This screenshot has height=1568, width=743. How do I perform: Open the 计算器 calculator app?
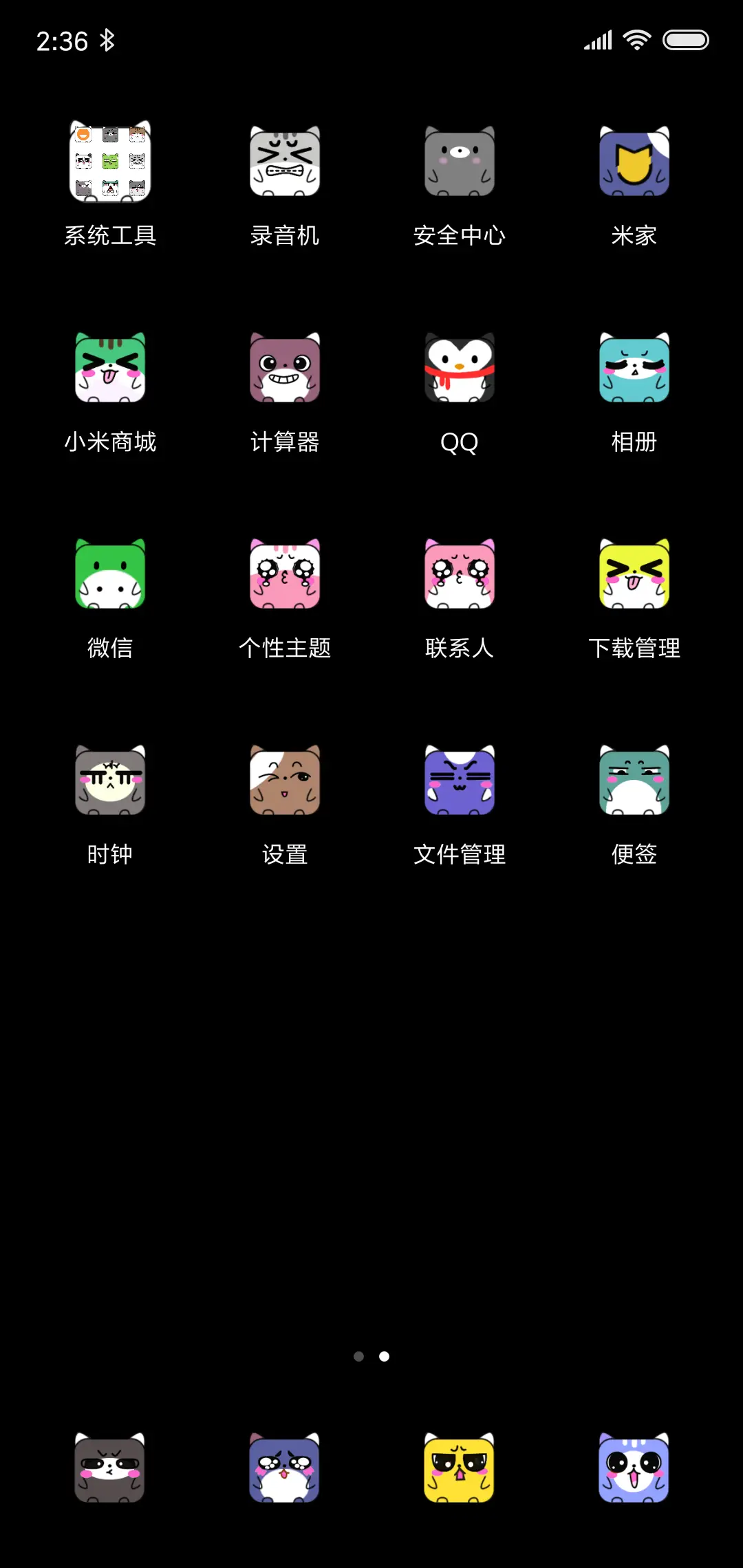[x=285, y=368]
